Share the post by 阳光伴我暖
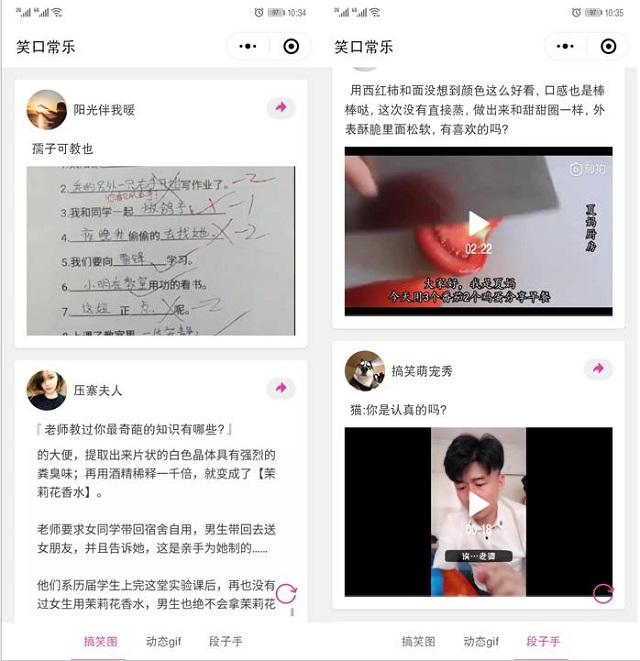The height and width of the screenshot is (661, 640). pyautogui.click(x=281, y=108)
